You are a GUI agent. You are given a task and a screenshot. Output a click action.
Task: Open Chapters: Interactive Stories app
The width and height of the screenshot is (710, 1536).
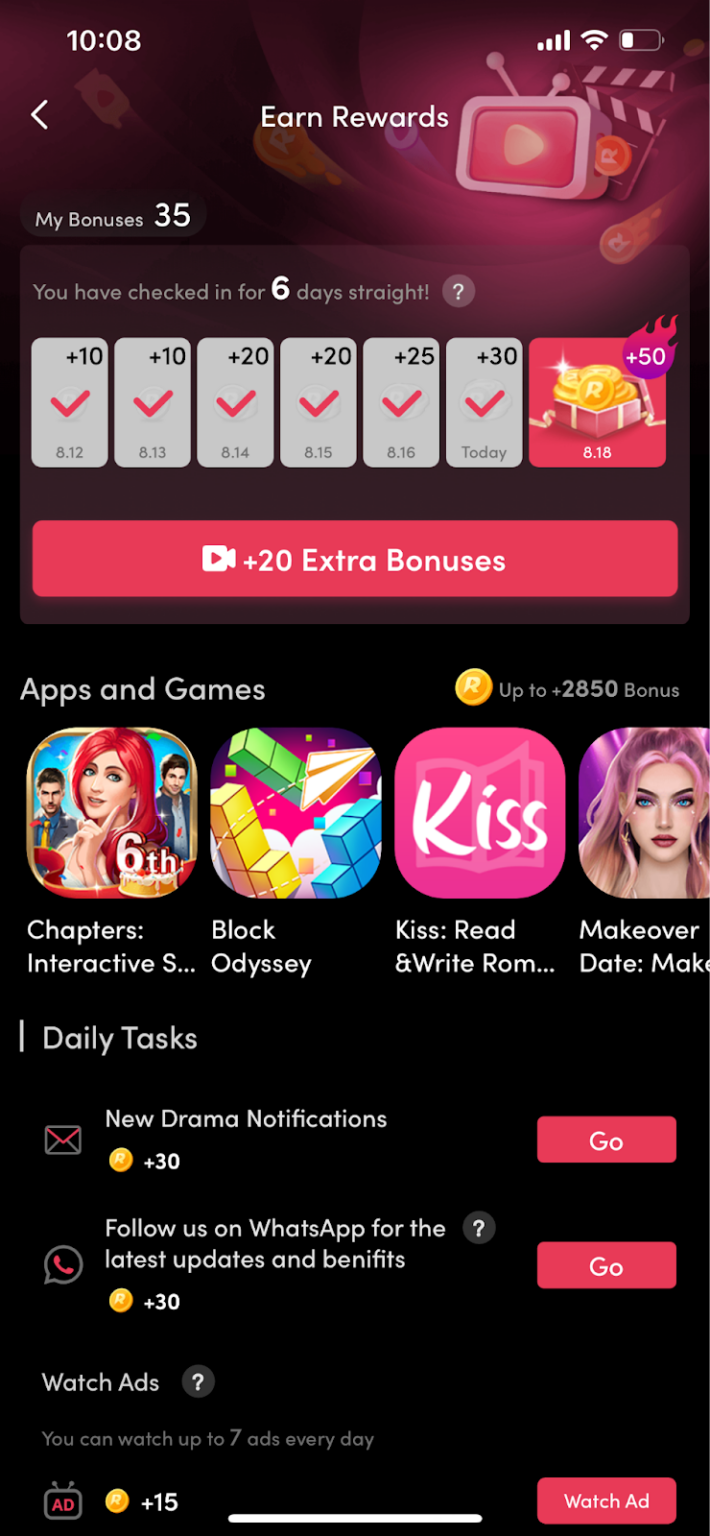point(112,813)
